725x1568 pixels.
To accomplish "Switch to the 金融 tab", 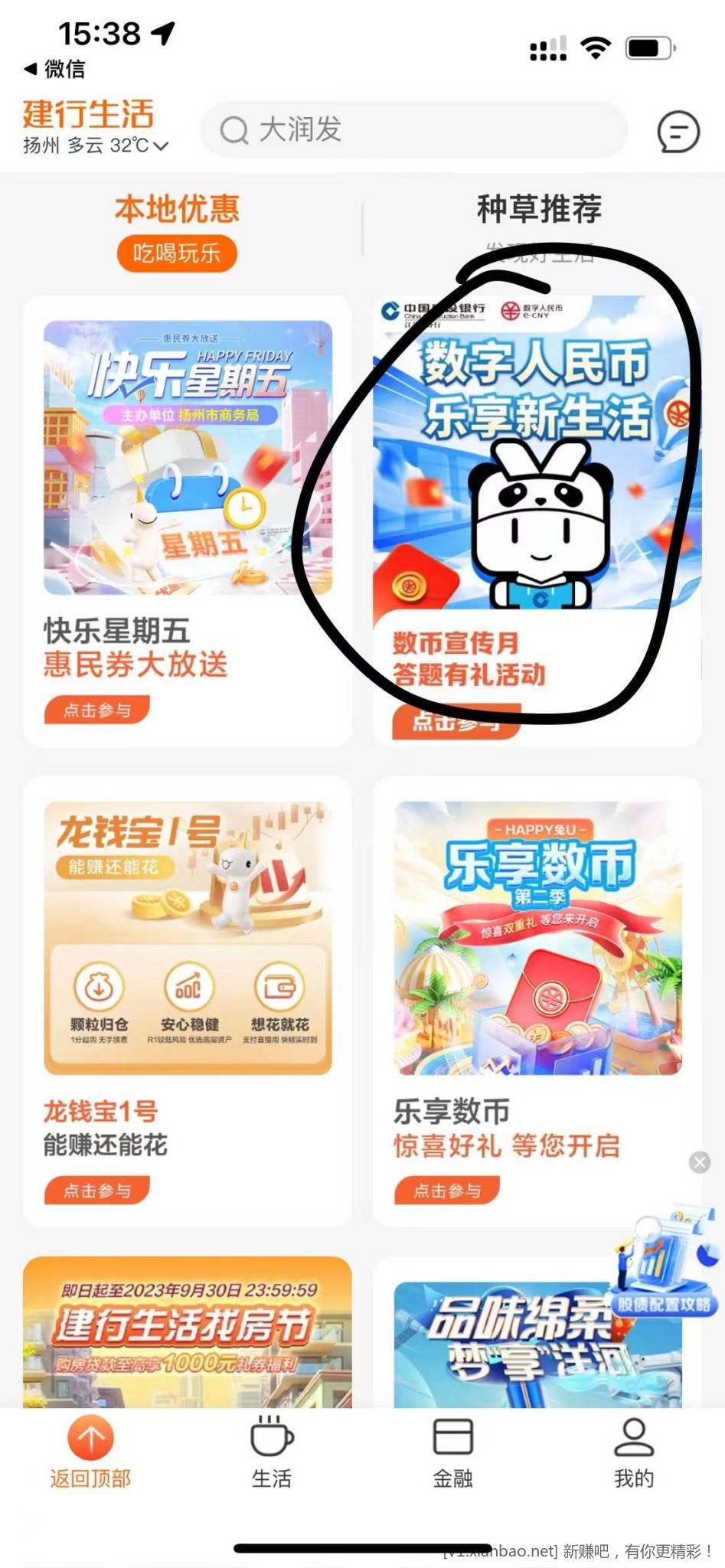I will click(452, 1452).
